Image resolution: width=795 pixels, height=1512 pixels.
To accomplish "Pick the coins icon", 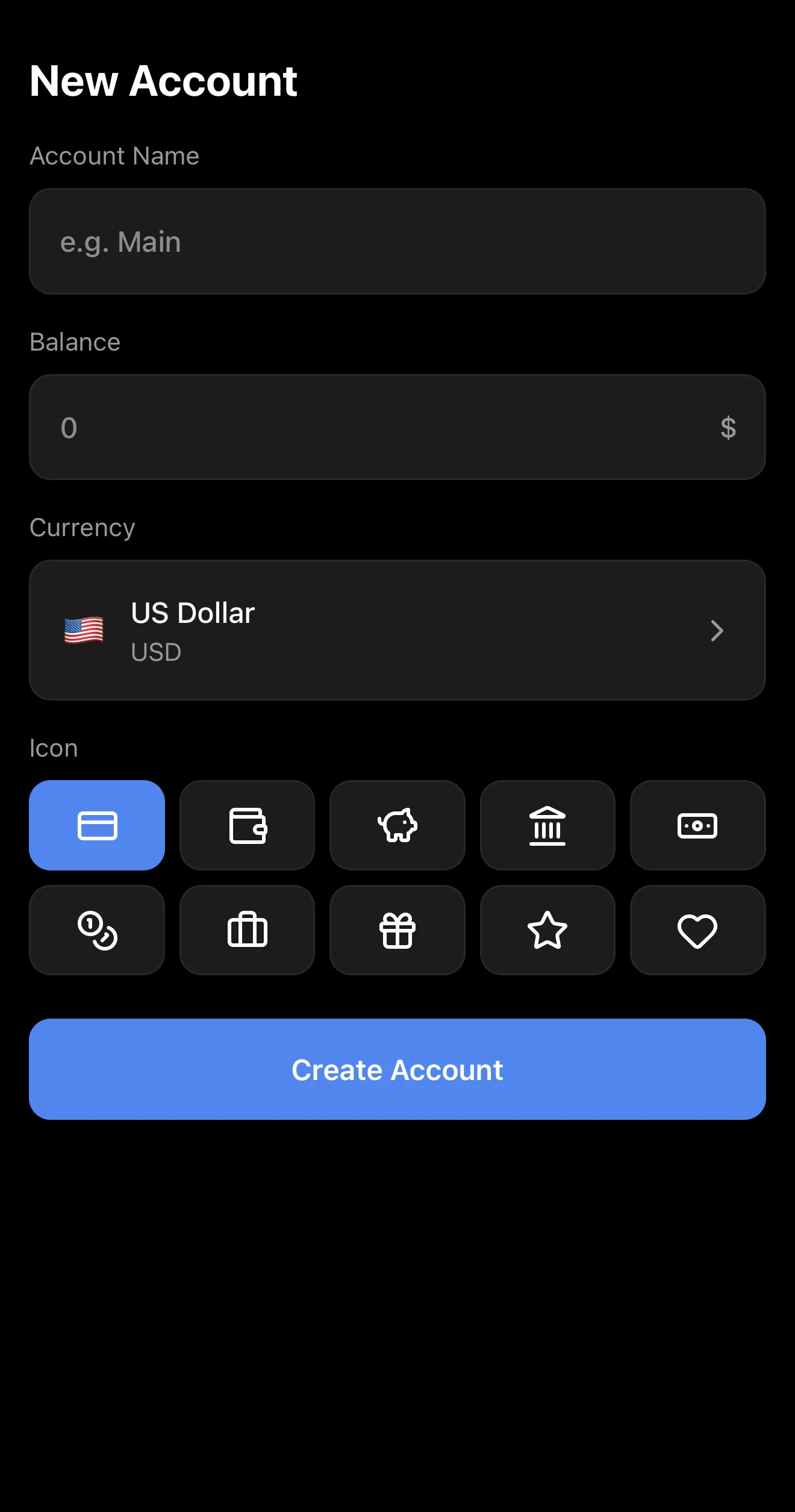I will tap(97, 930).
